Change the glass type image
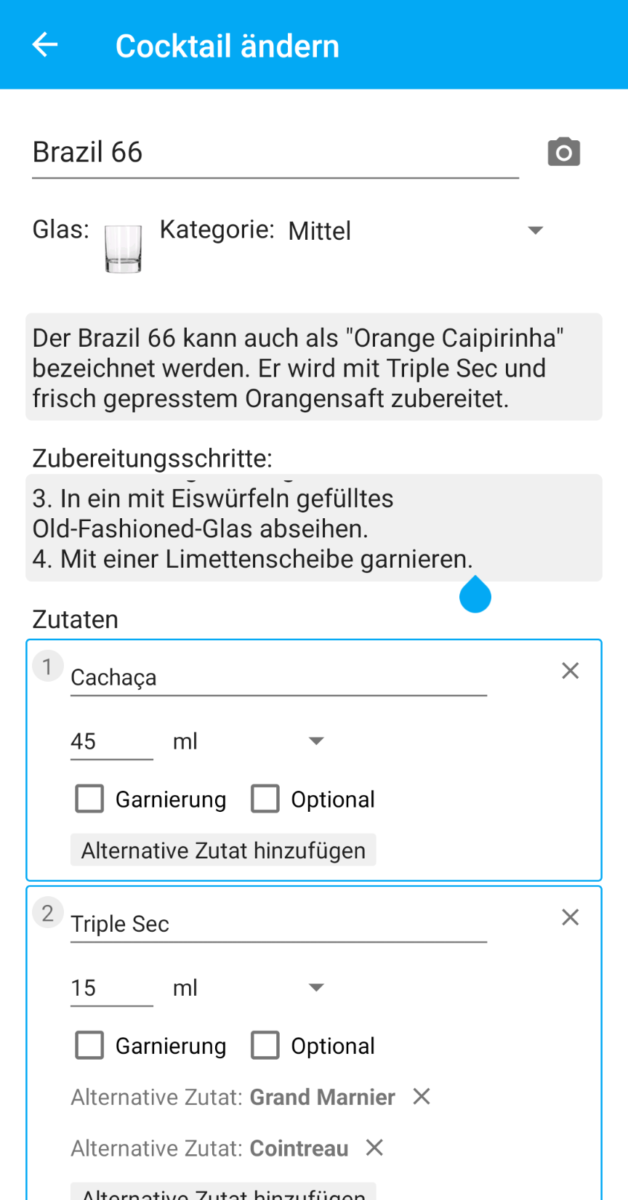Viewport: 628px width, 1200px height. 124,246
